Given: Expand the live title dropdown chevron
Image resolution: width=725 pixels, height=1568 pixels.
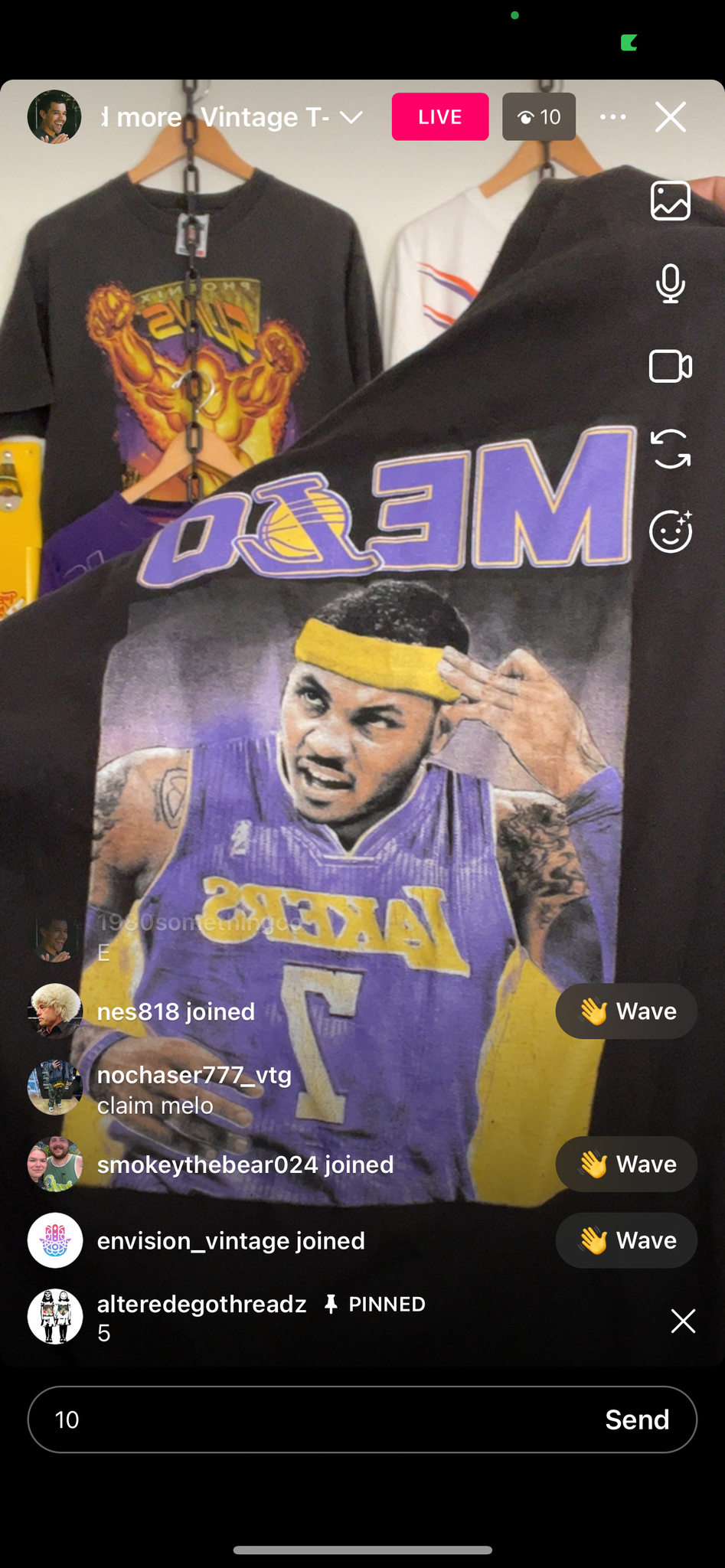Looking at the screenshot, I should coord(351,117).
